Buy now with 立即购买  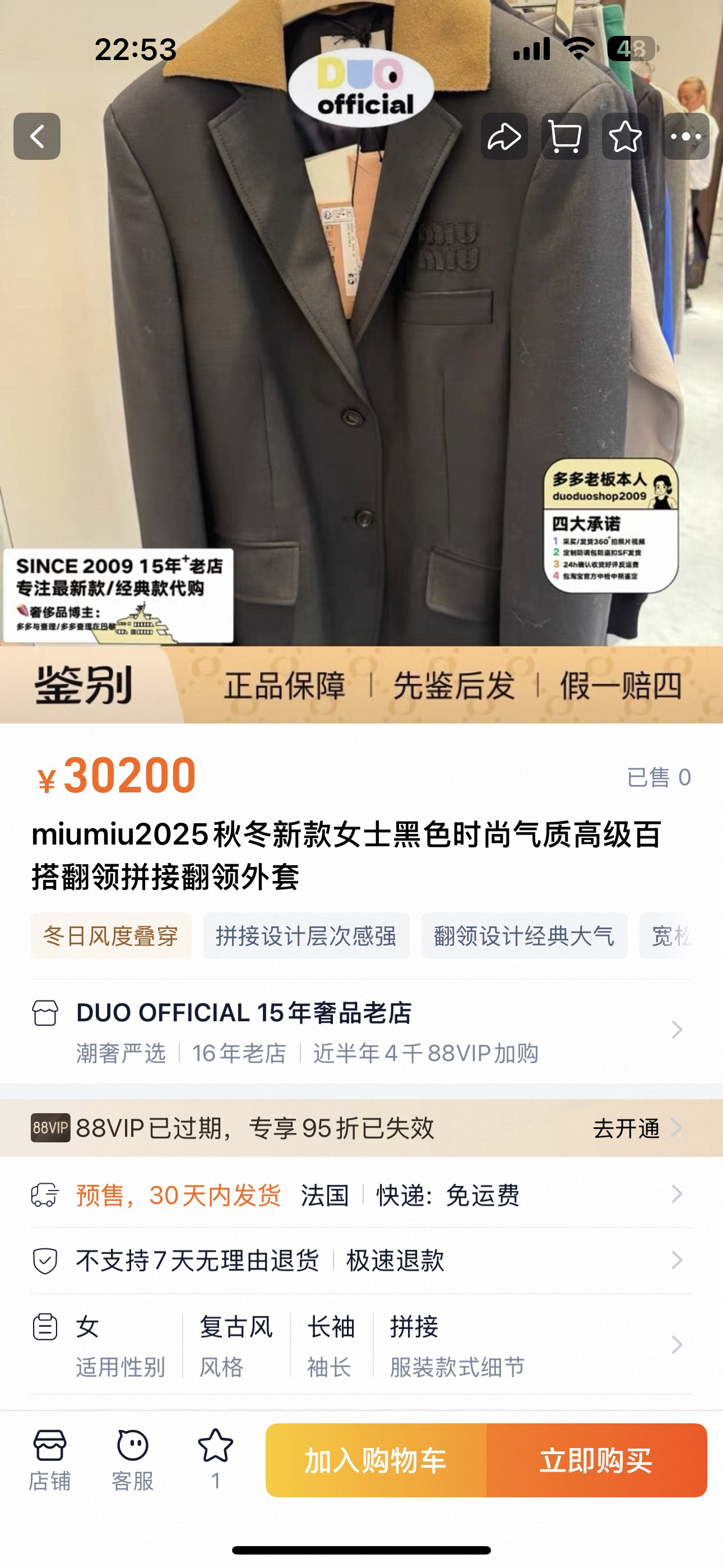596,1460
